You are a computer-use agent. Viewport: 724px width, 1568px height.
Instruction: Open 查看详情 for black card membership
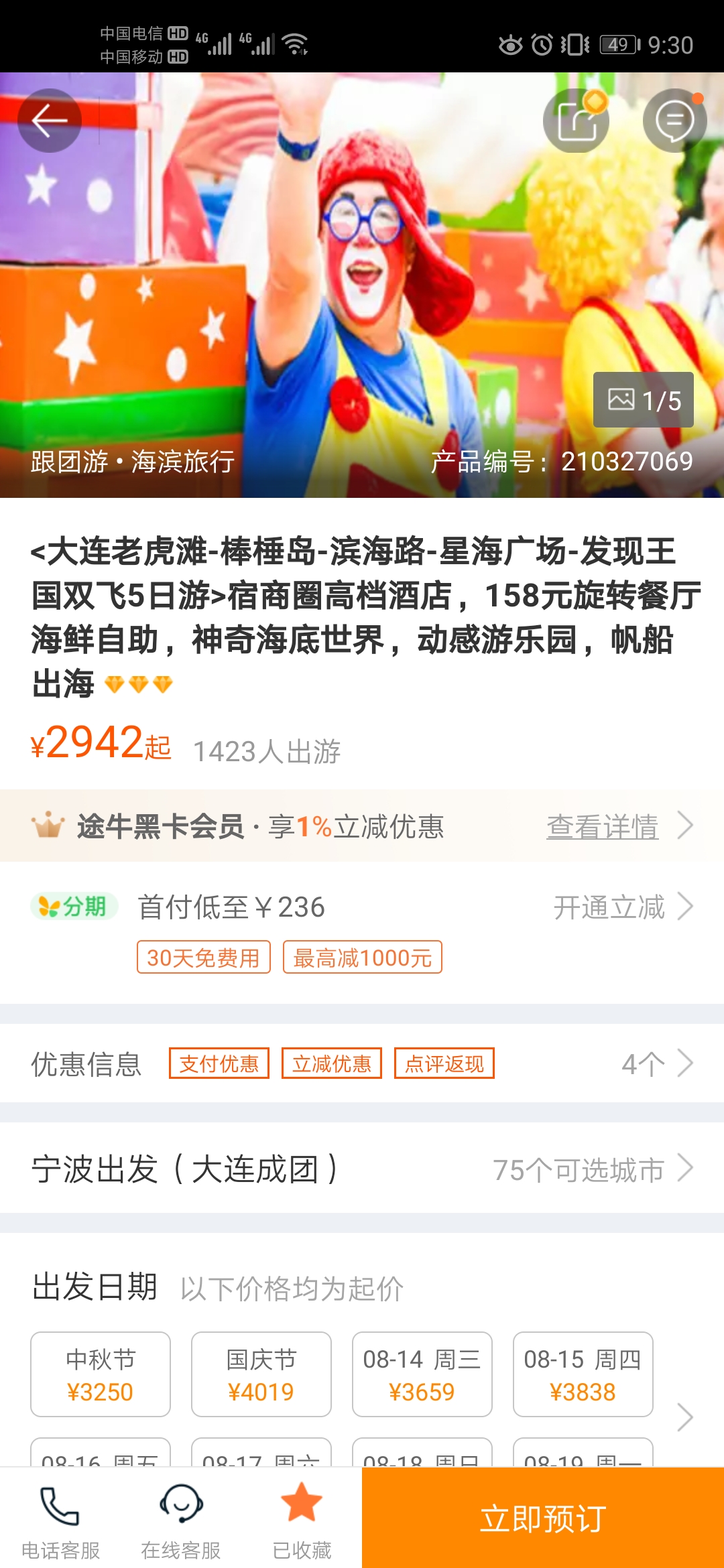coord(618,826)
